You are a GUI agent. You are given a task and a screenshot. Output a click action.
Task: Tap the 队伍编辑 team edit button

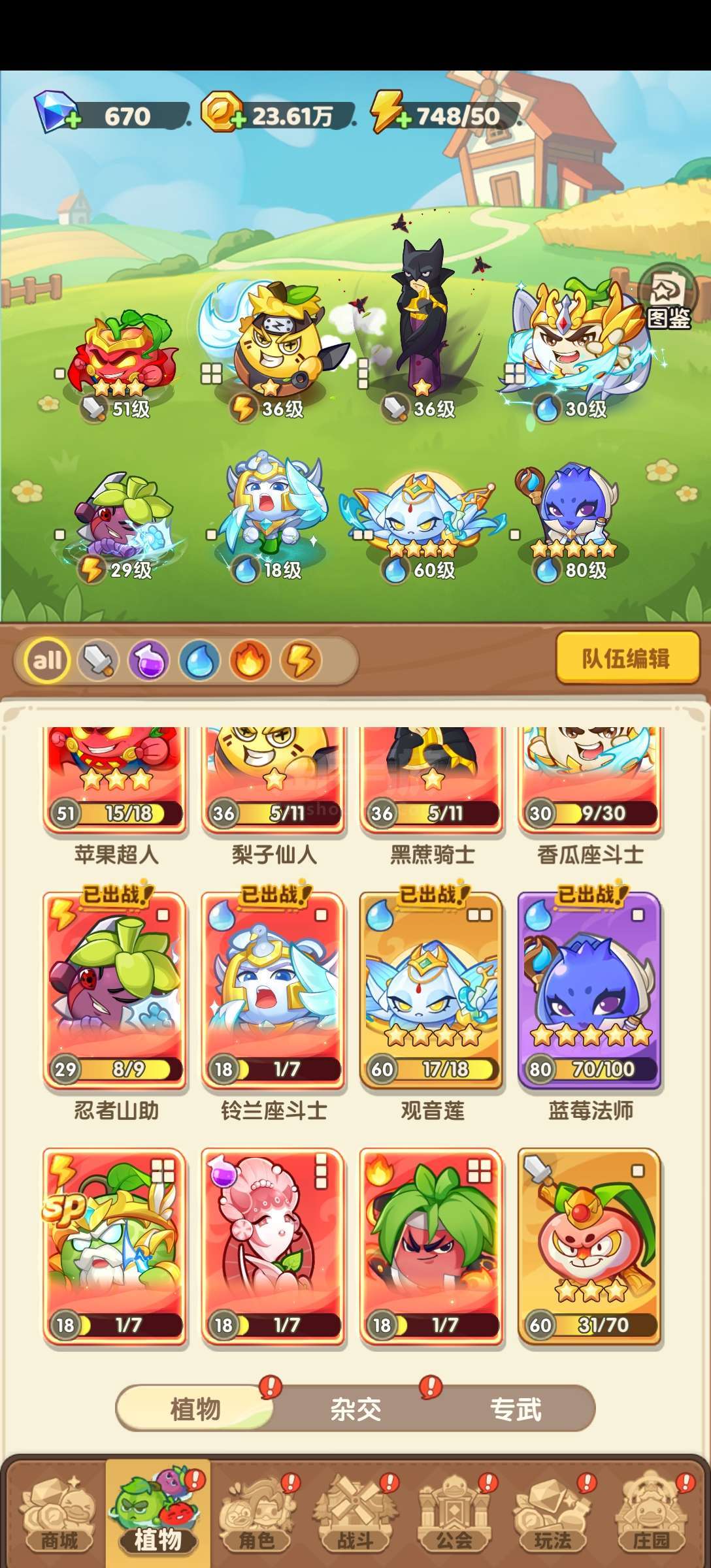tap(627, 657)
